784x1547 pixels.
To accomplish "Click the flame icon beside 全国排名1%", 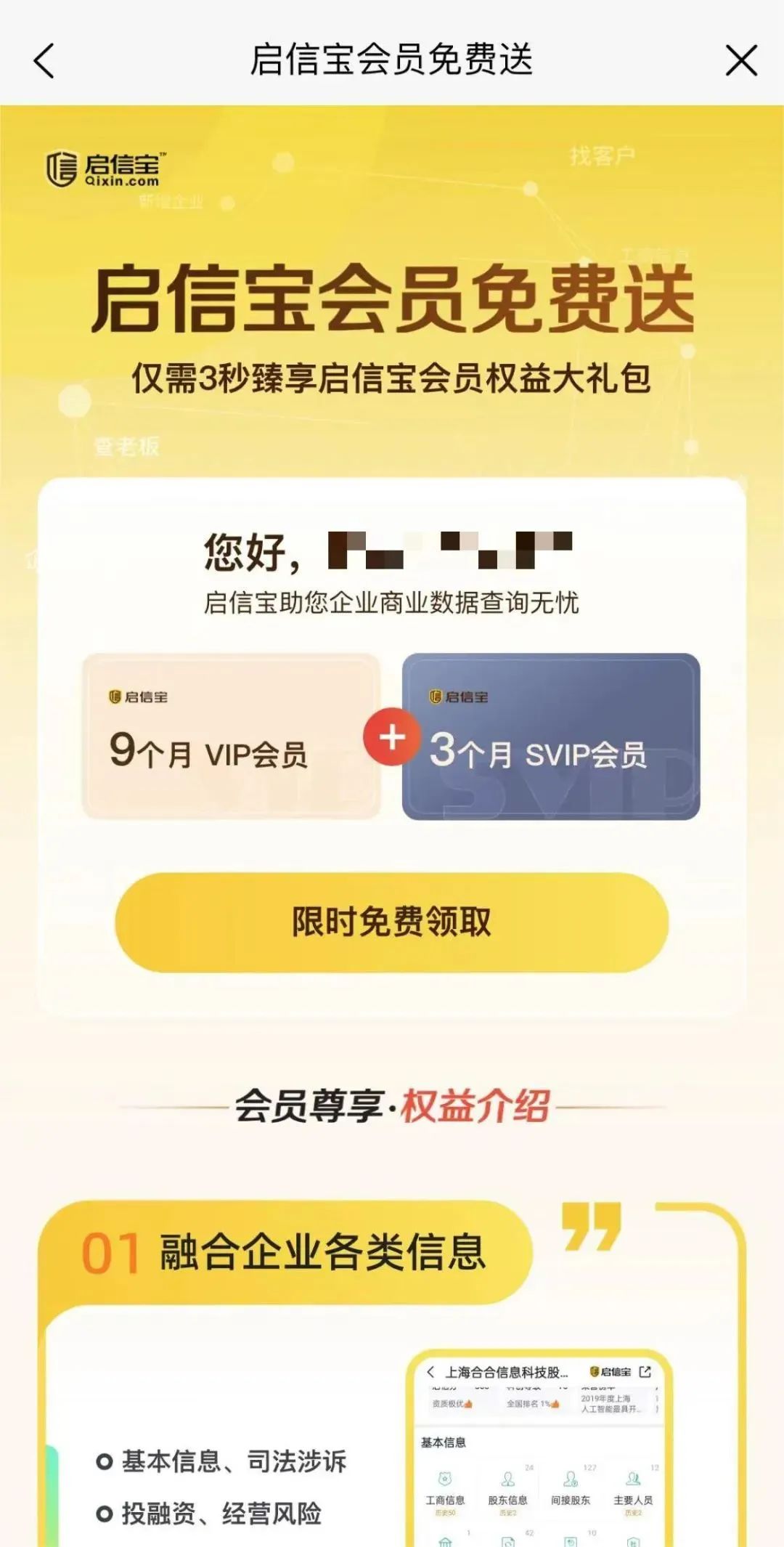I will point(555,1403).
